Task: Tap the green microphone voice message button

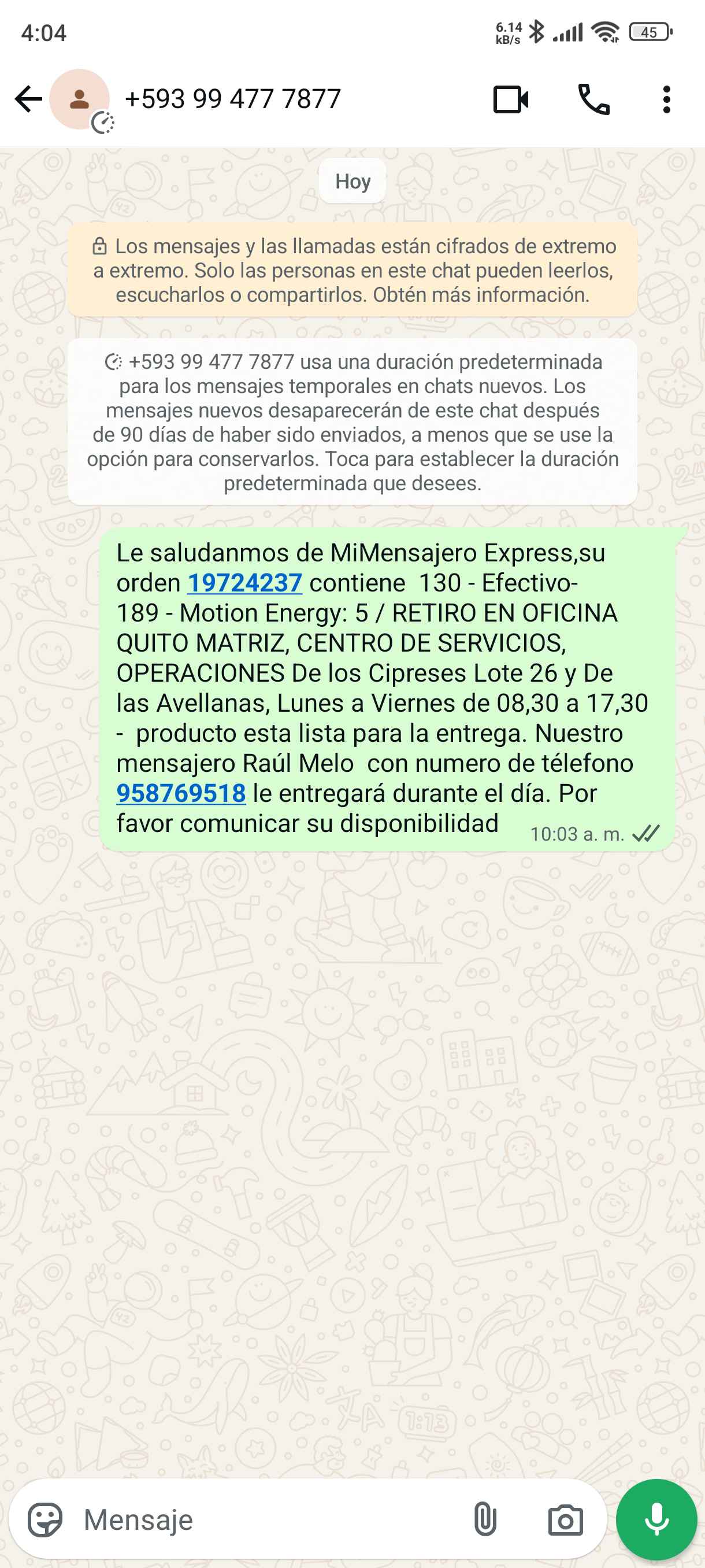Action: (x=656, y=1519)
